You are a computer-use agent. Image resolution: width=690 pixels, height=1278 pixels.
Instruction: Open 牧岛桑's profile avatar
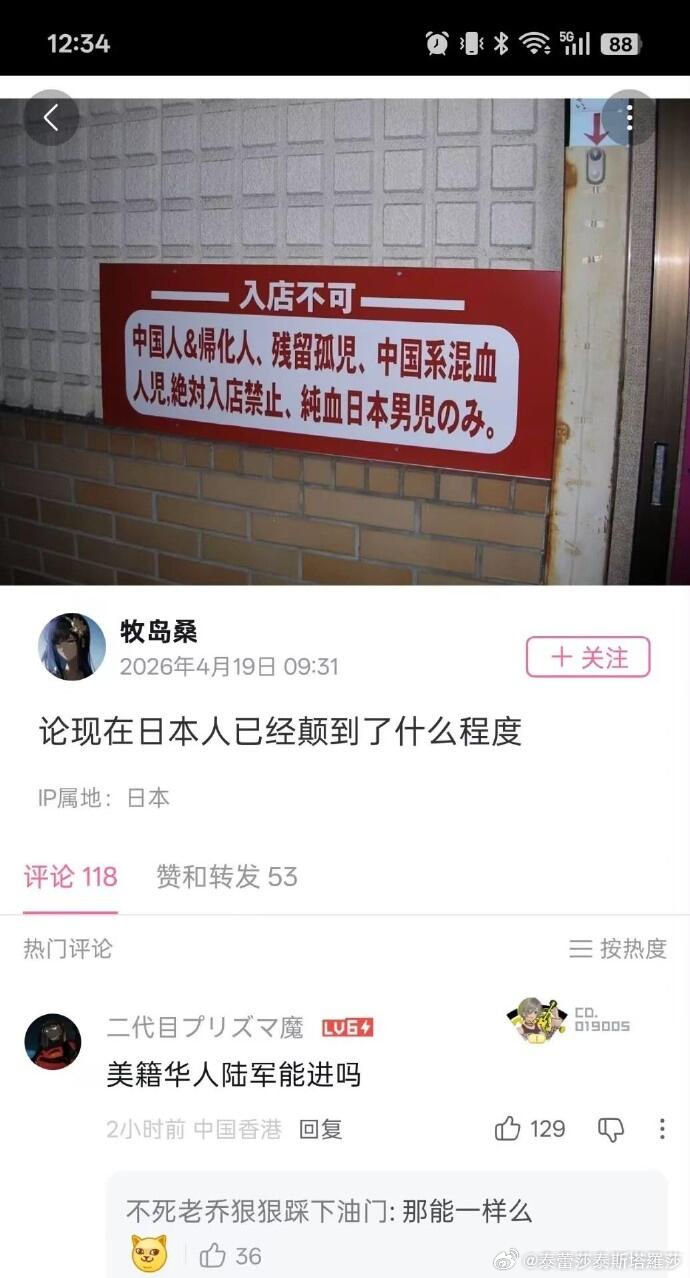coord(72,647)
